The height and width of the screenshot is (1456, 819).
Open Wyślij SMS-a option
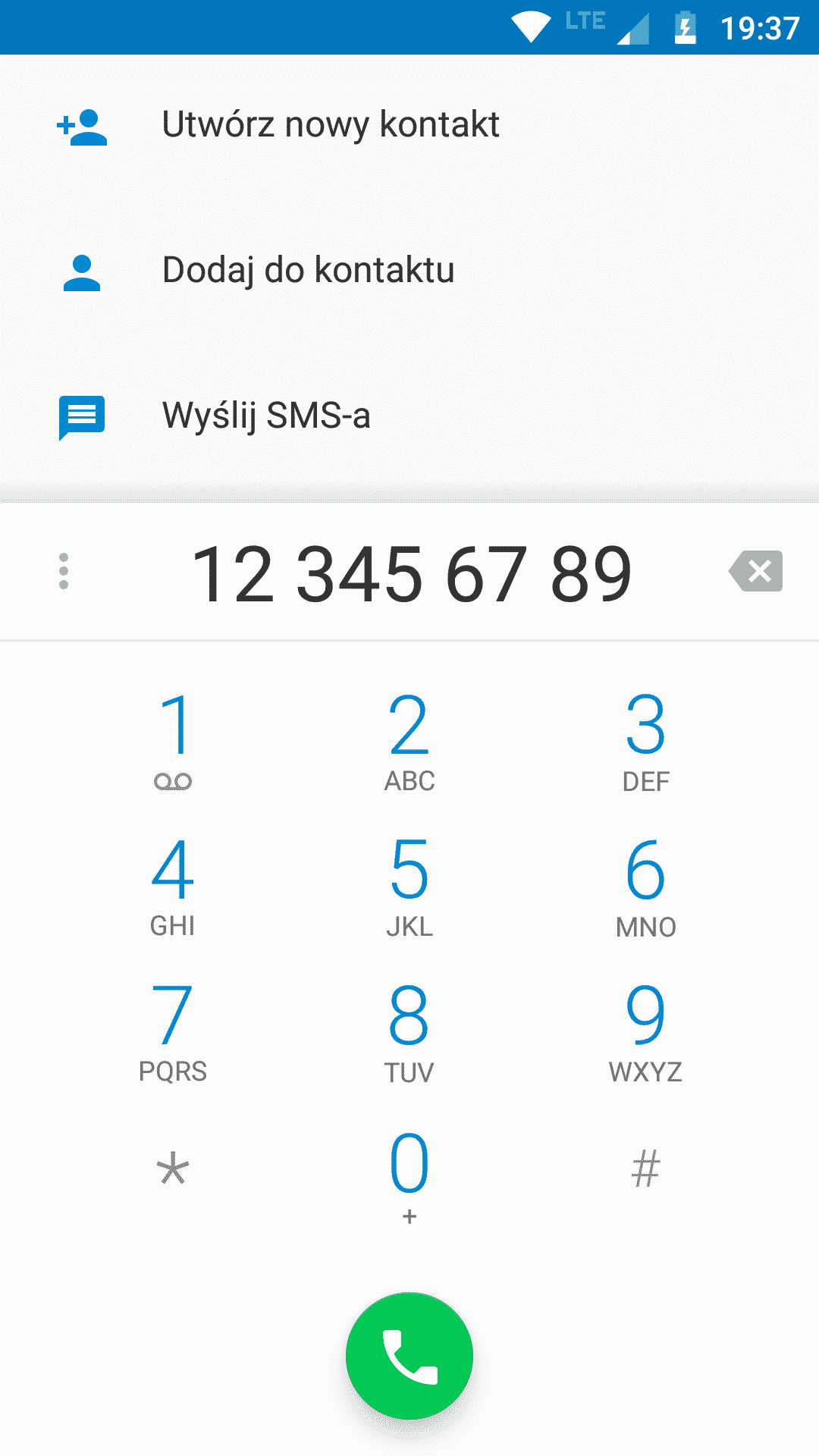[265, 416]
